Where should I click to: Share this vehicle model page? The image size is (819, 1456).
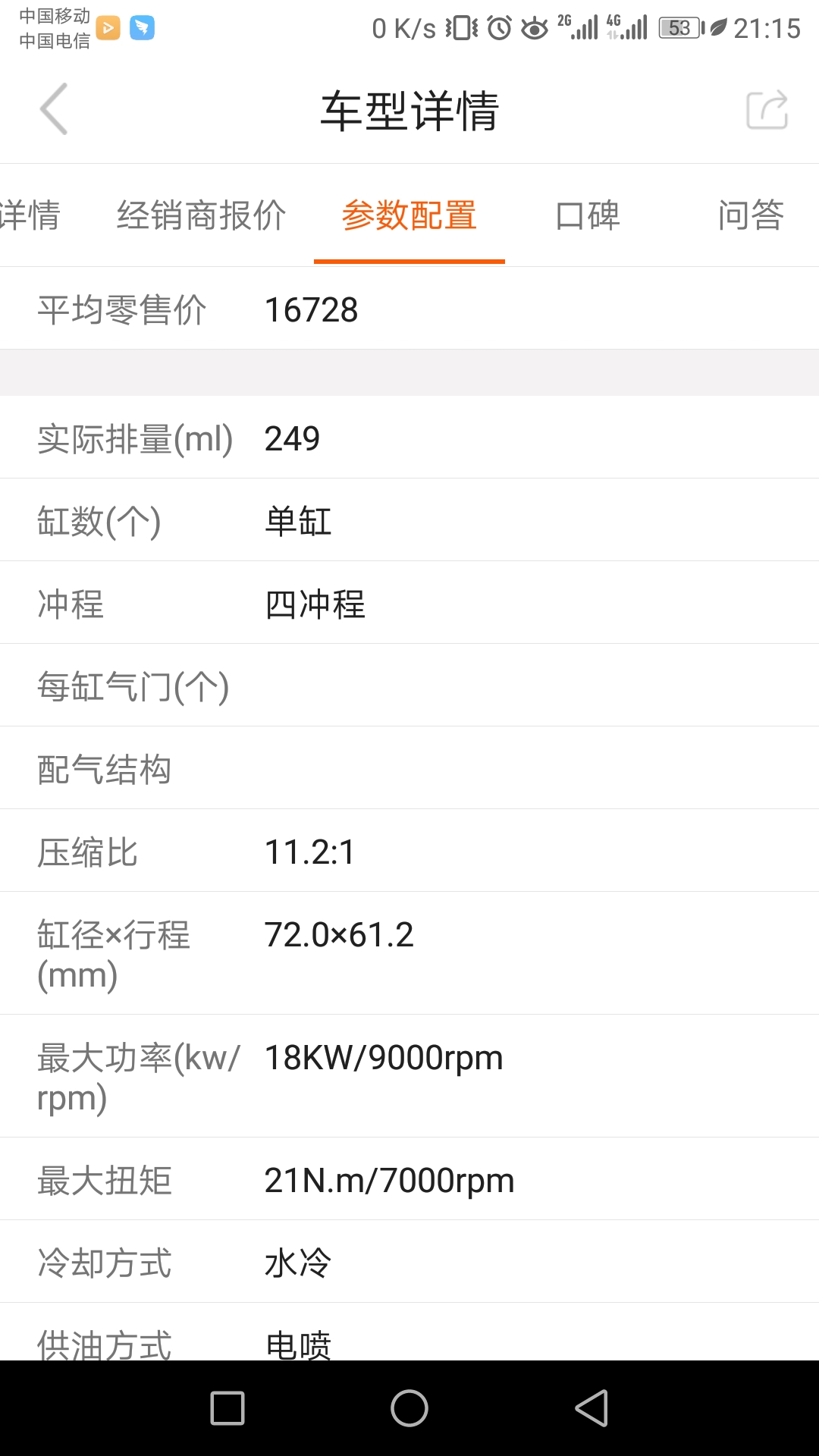767,110
